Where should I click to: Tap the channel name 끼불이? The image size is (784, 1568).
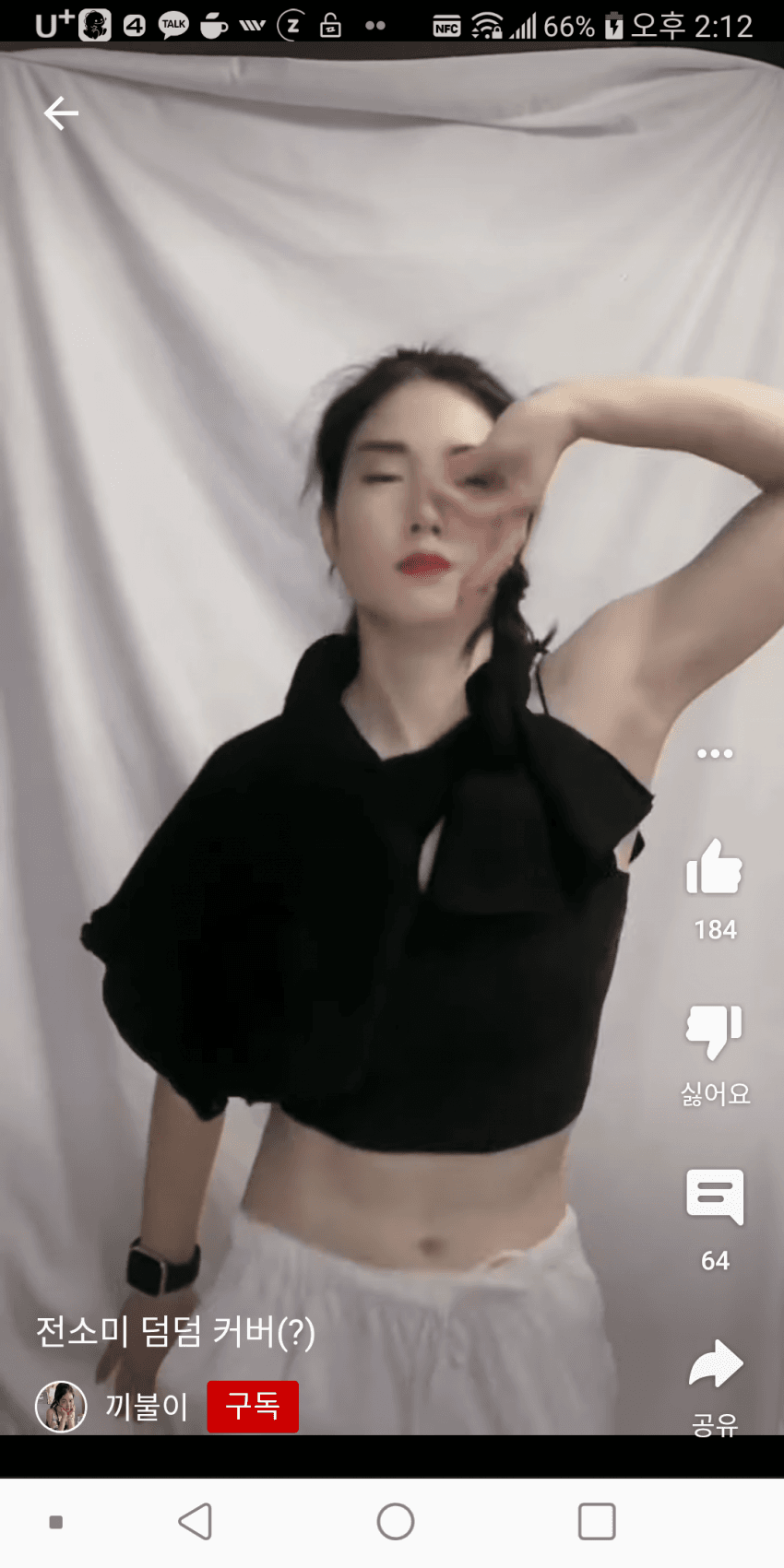(148, 1407)
